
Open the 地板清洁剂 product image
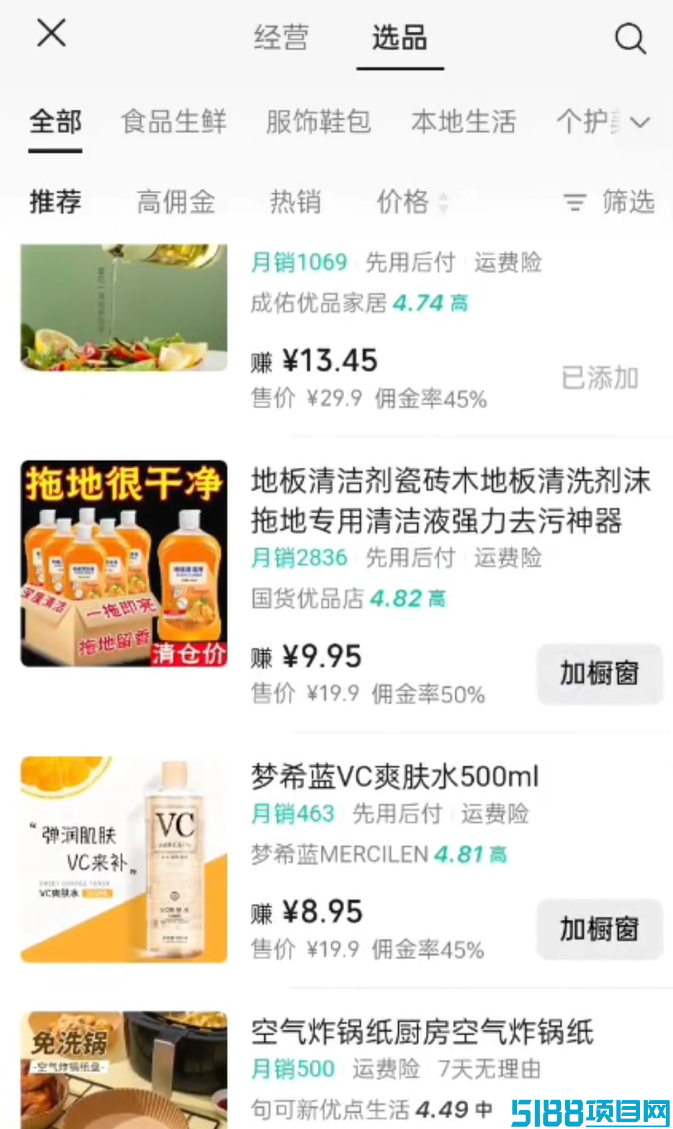pos(124,564)
